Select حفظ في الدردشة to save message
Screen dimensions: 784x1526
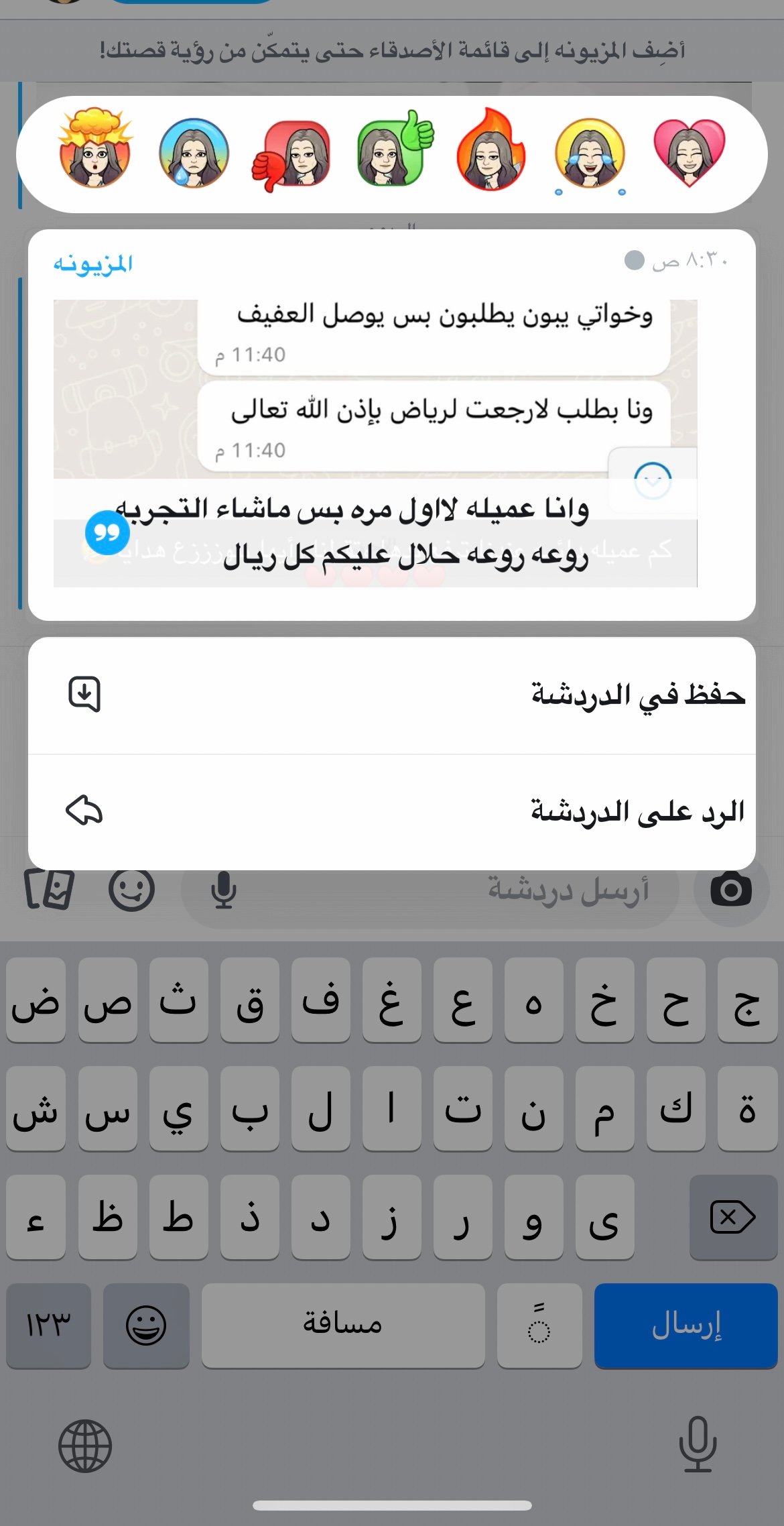pyautogui.click(x=391, y=695)
